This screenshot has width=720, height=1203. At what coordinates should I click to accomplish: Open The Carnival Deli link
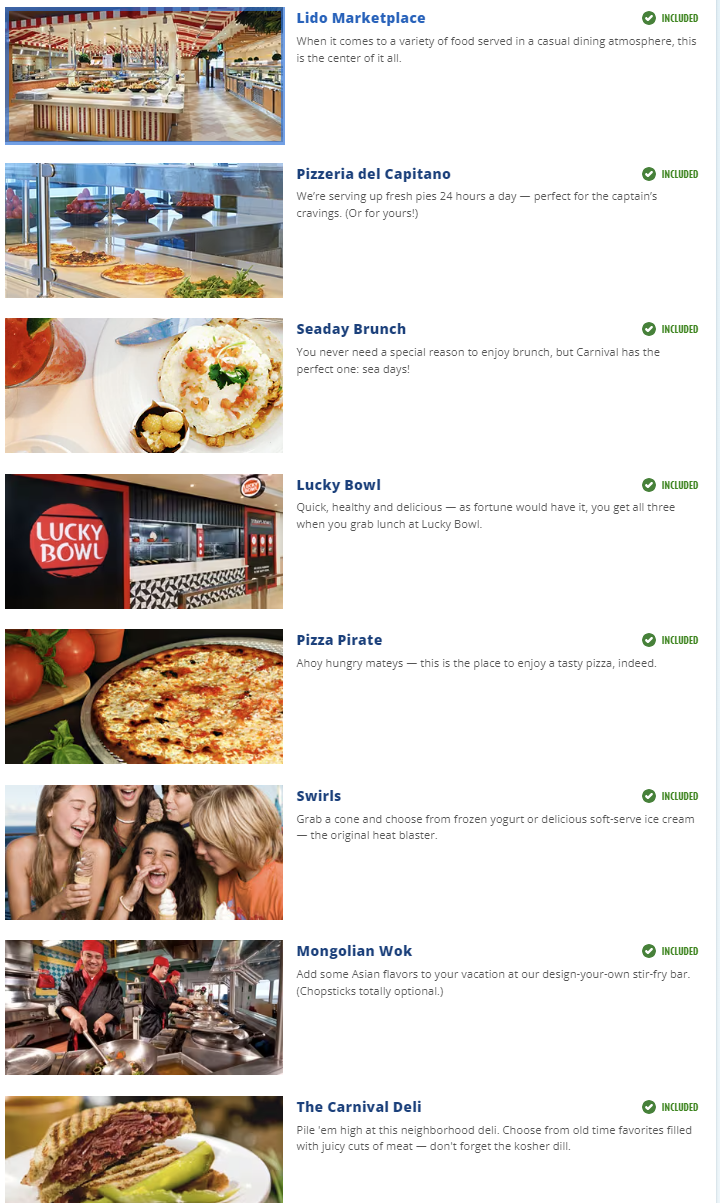(x=358, y=1107)
